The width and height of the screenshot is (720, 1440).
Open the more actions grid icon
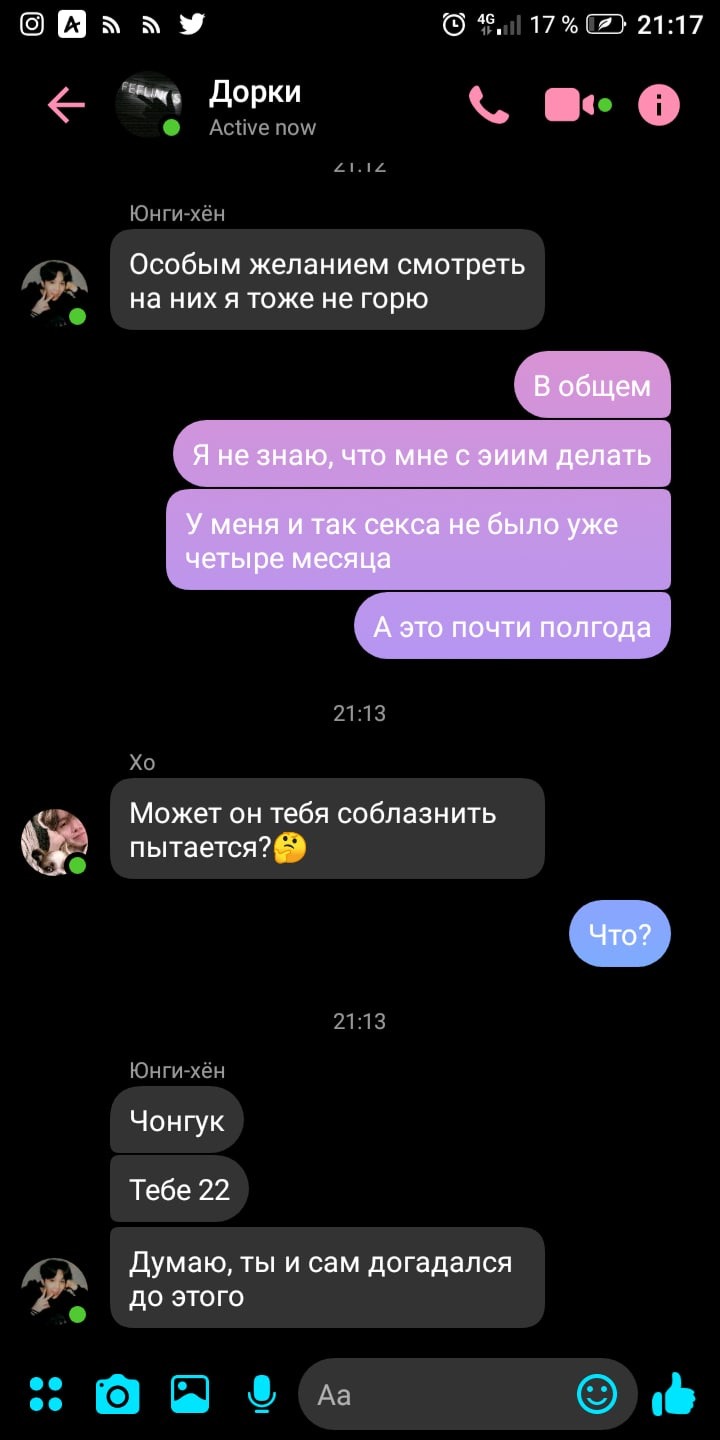click(x=46, y=1394)
